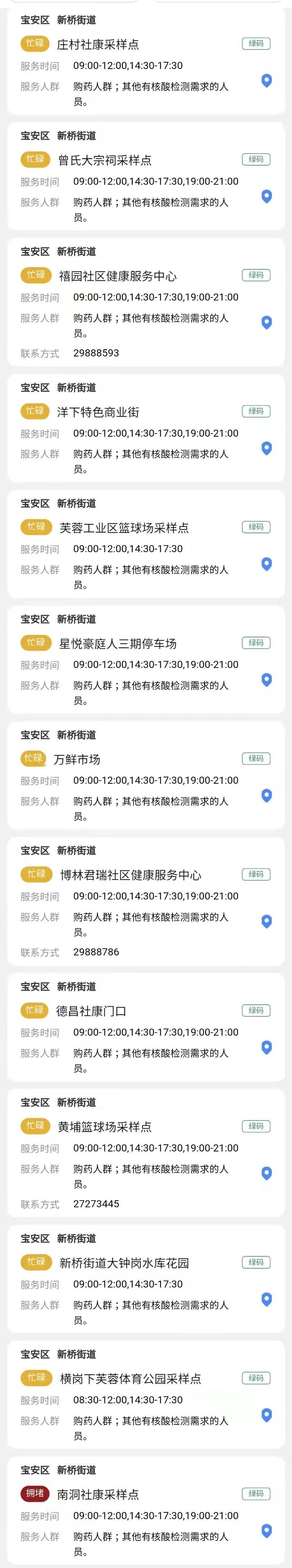Tap the location pin for 德昌社康门口
Image resolution: width=292 pixels, height=1568 pixels.
266,1047
